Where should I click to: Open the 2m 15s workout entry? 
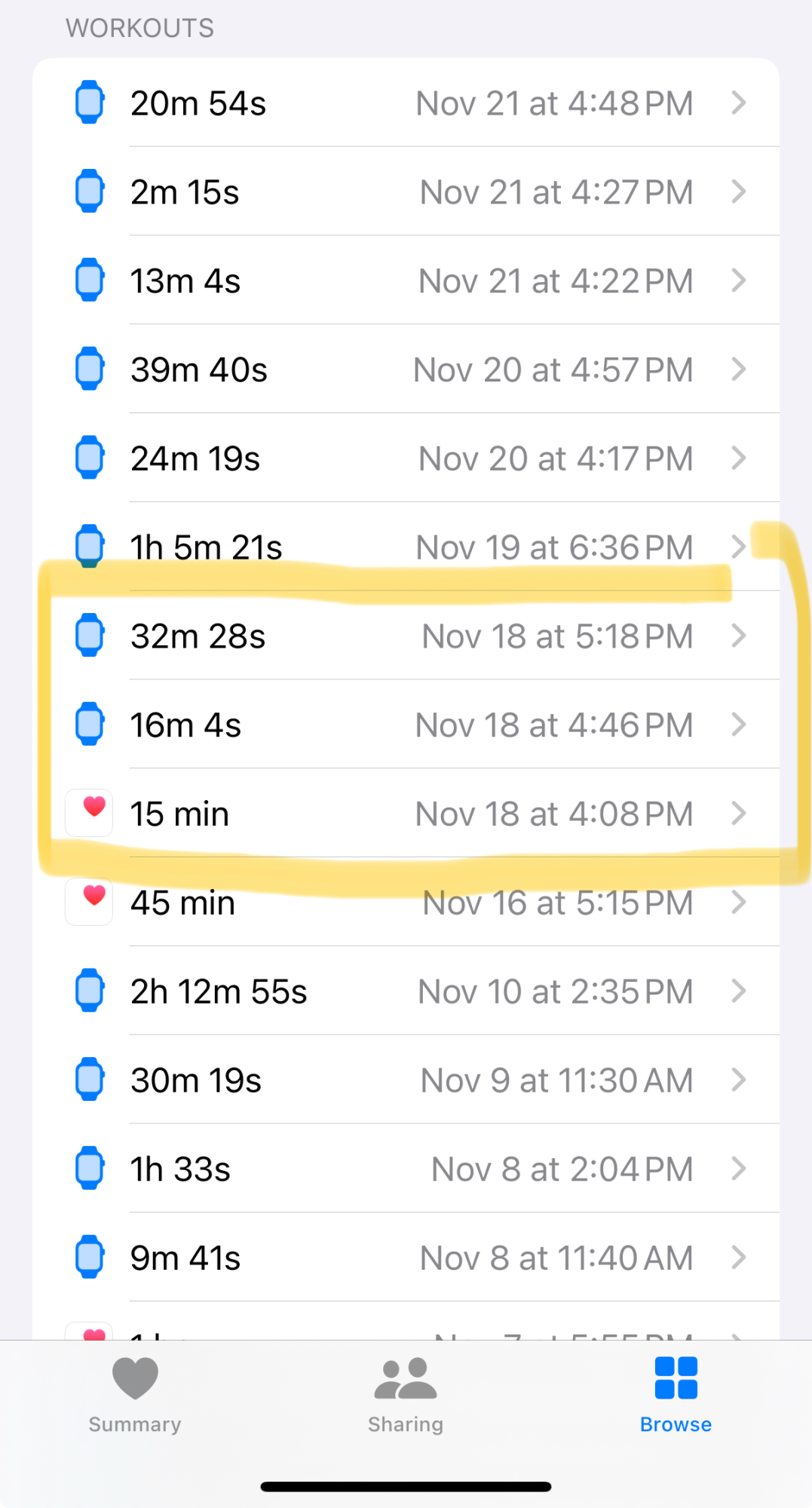pos(406,192)
